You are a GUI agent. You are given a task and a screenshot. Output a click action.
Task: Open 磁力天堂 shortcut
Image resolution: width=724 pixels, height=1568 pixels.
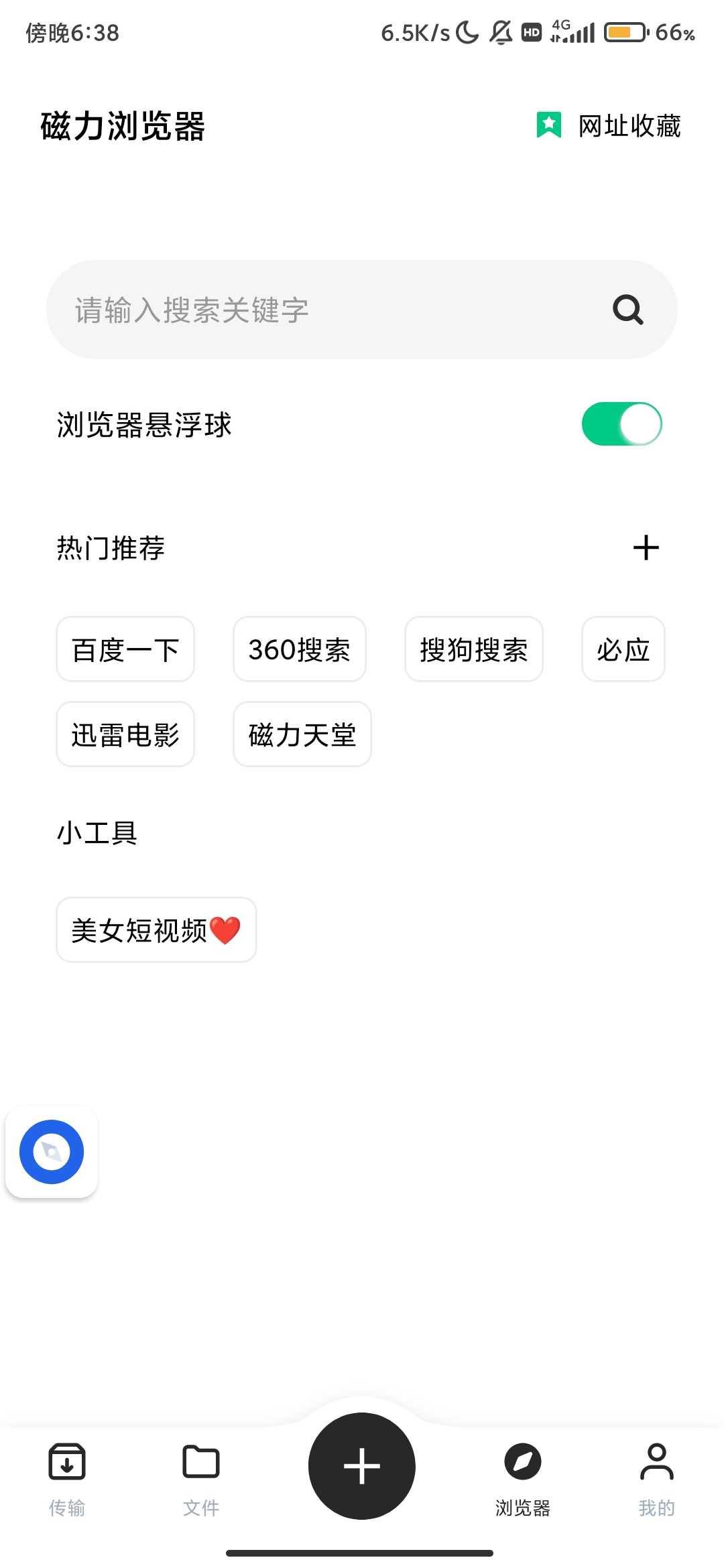tap(302, 734)
